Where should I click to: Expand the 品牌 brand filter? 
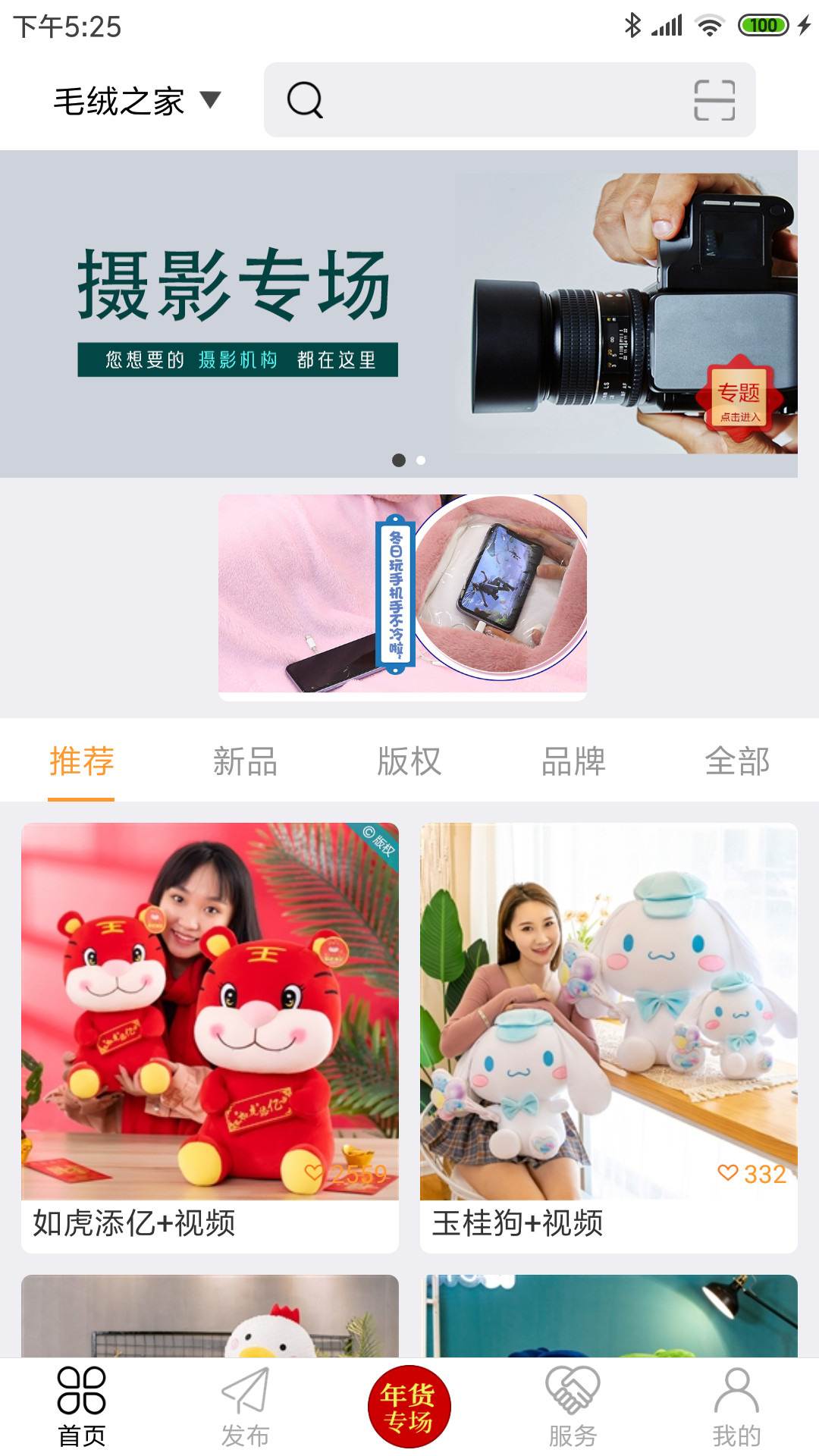point(574,762)
